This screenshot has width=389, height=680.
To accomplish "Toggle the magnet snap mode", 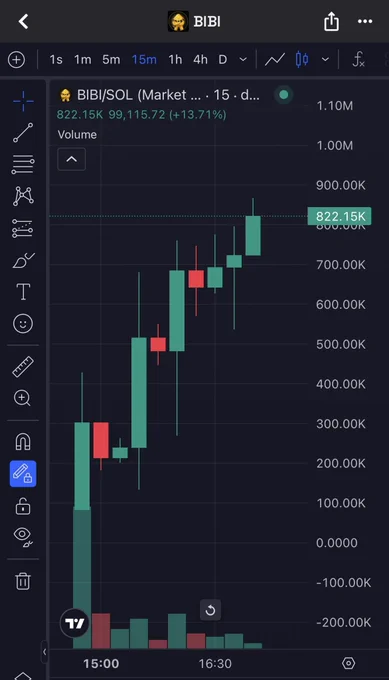I will (23, 441).
